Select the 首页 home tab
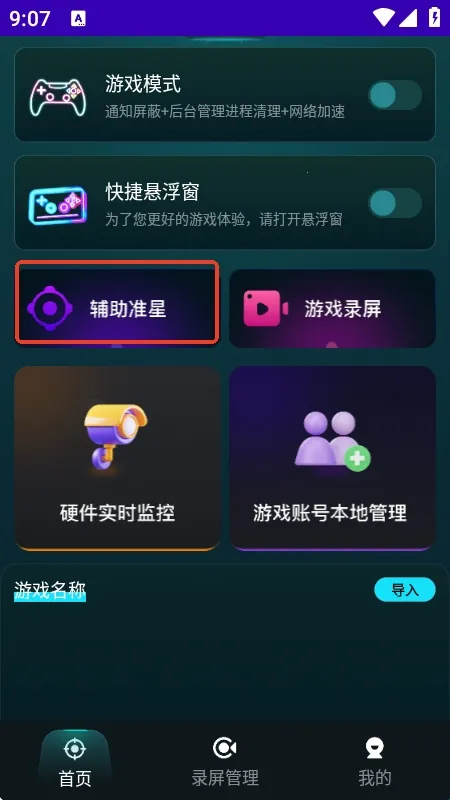 (75, 762)
